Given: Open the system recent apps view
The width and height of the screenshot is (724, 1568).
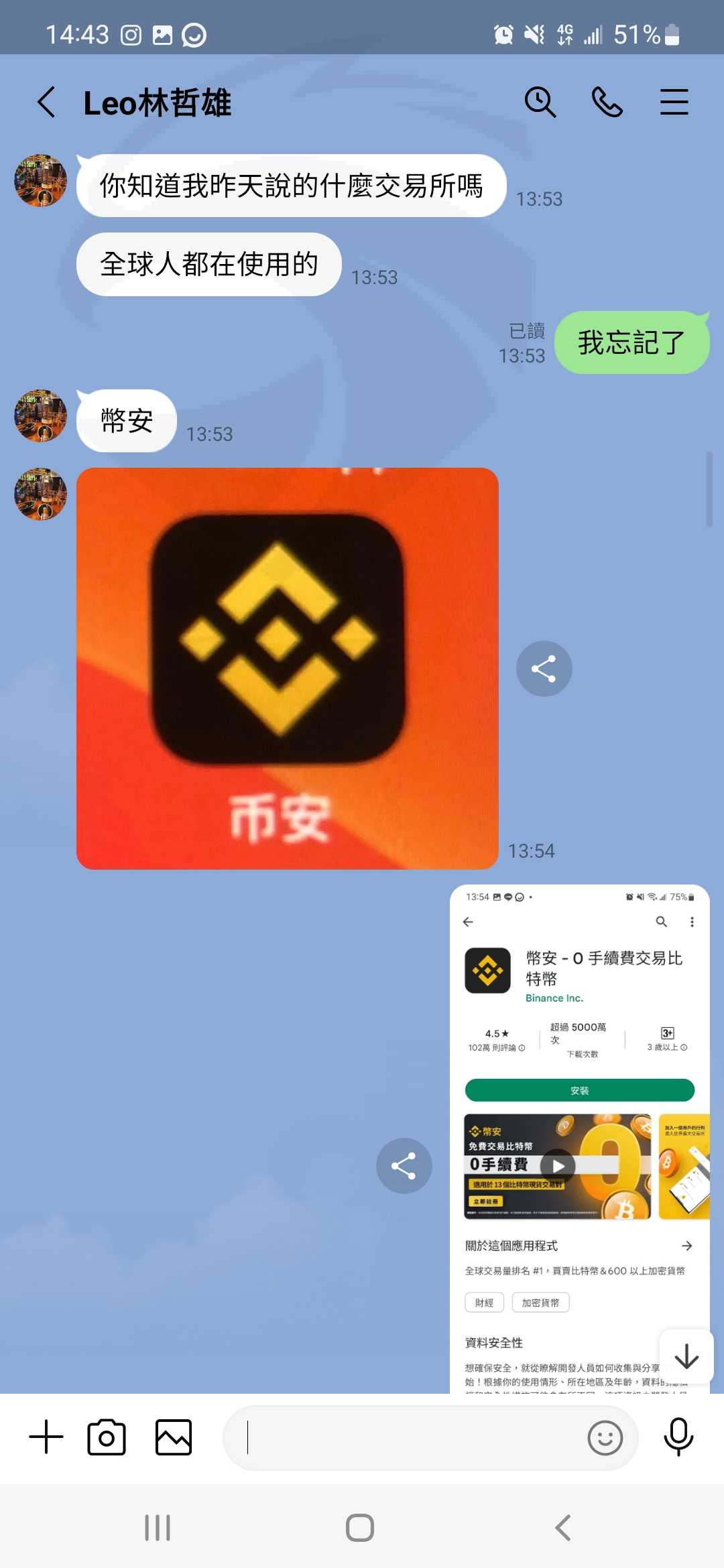Looking at the screenshot, I should click(158, 1528).
